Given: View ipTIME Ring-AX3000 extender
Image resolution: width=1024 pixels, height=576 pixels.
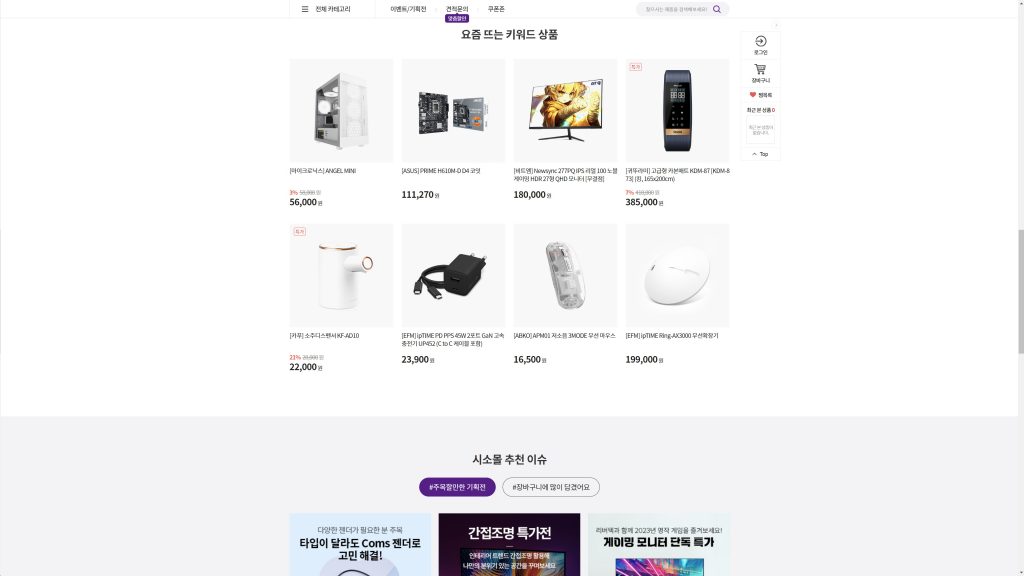Looking at the screenshot, I should [x=677, y=276].
